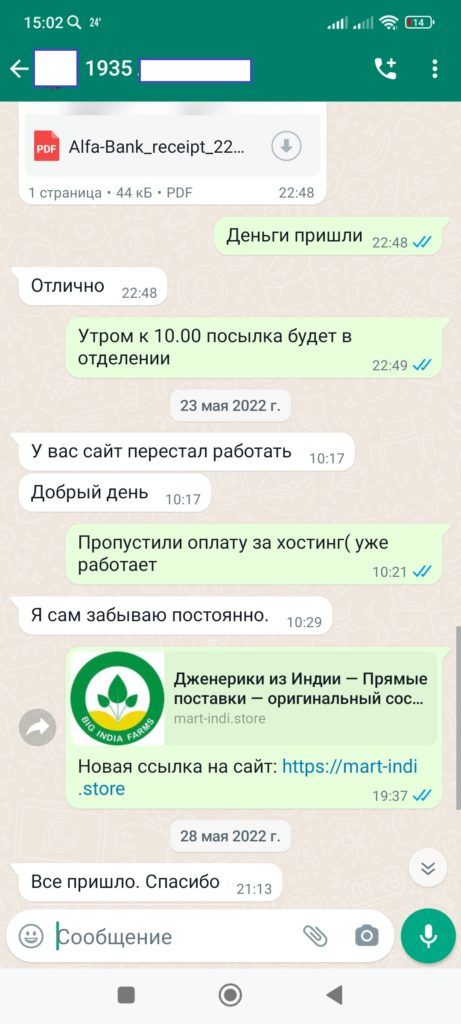Go back to the chat list
This screenshot has width=461, height=1024.
[19, 69]
